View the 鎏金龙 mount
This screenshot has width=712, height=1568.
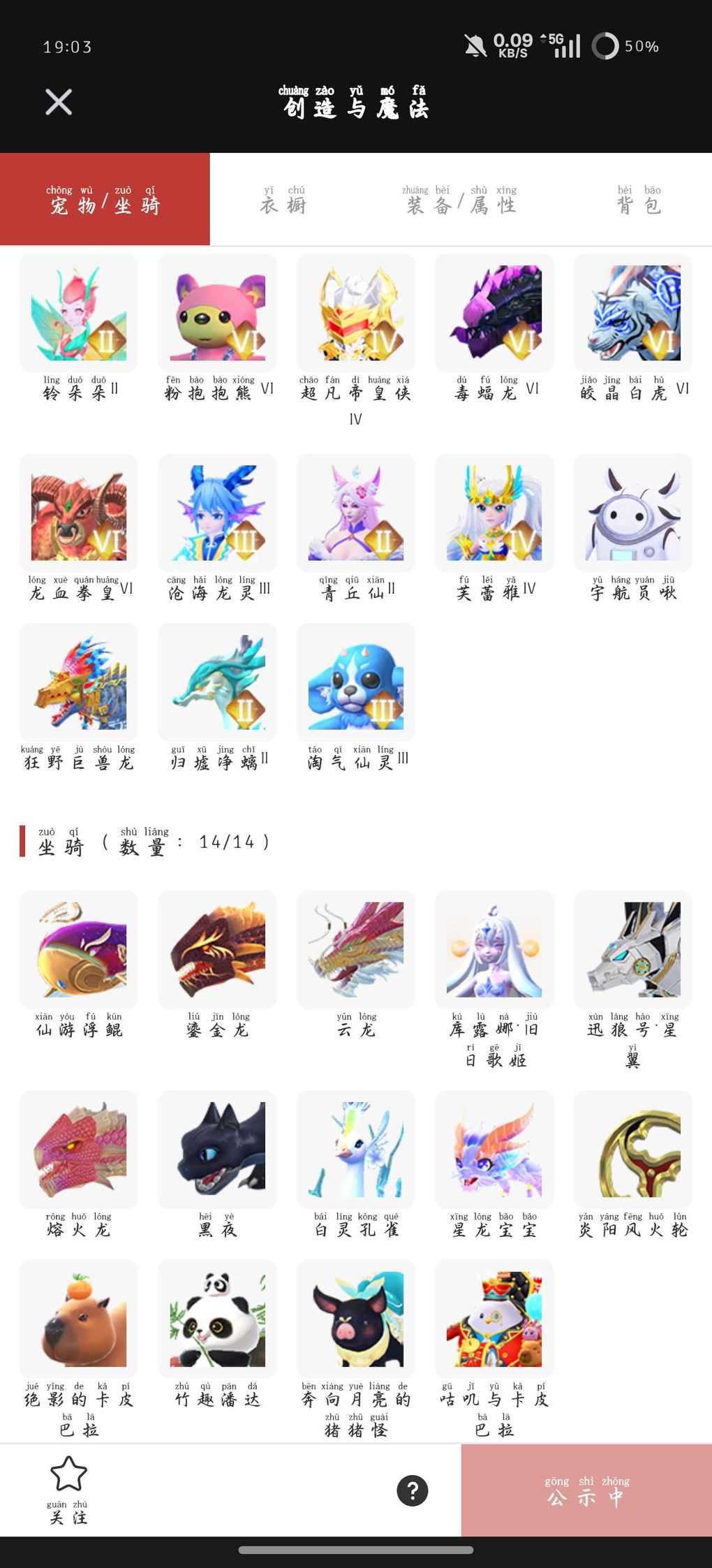pos(217,949)
